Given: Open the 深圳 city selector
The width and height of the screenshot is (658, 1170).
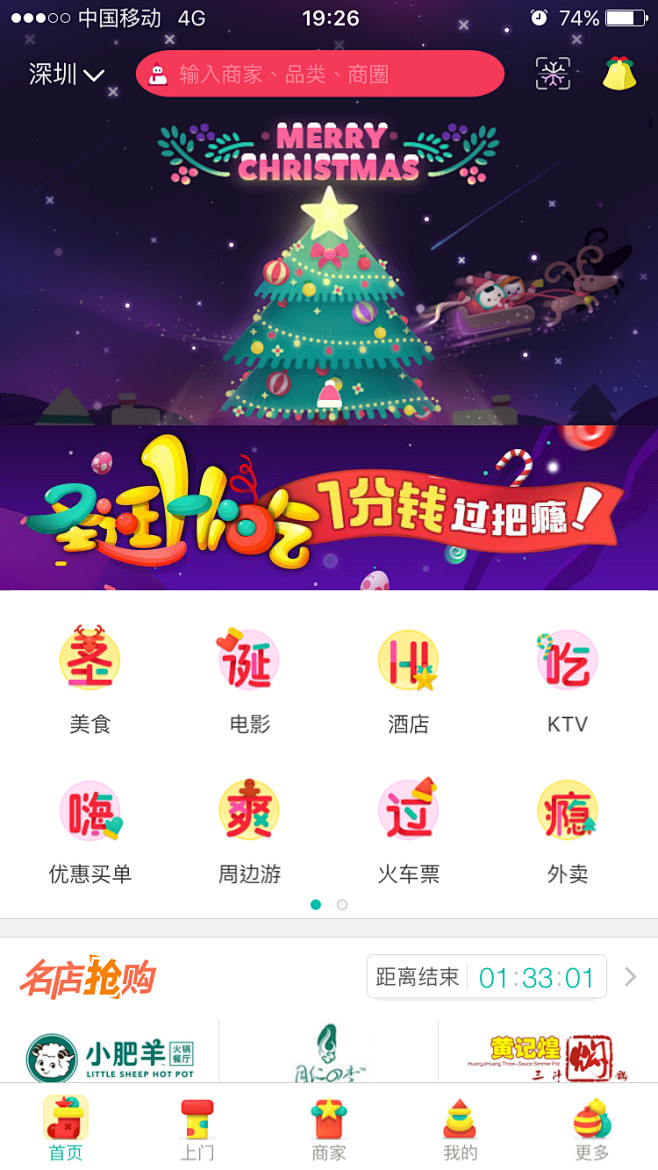Looking at the screenshot, I should 67,74.
